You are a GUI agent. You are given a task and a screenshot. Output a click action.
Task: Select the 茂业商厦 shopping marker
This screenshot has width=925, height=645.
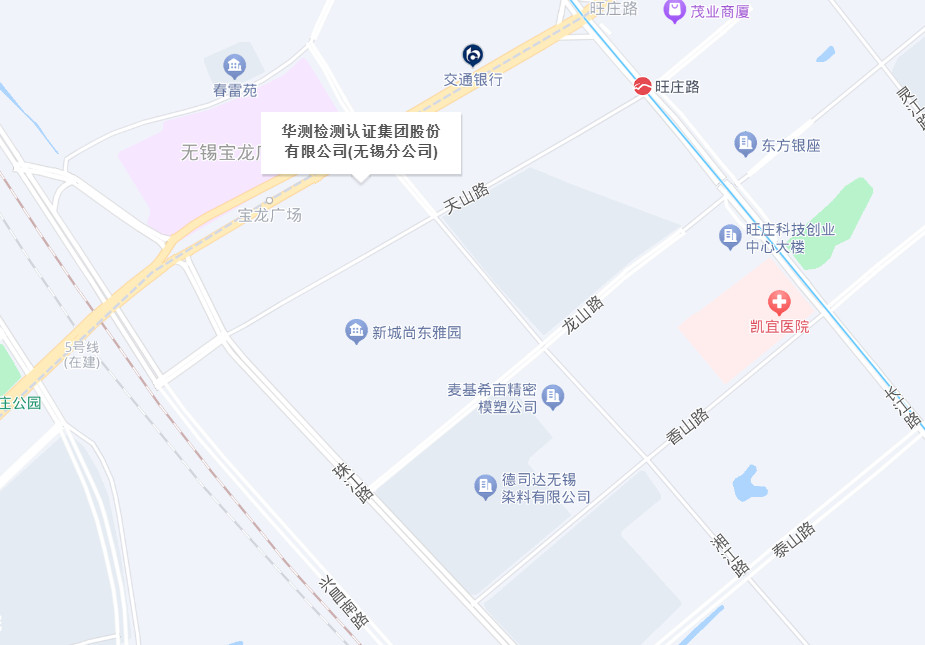pyautogui.click(x=675, y=11)
